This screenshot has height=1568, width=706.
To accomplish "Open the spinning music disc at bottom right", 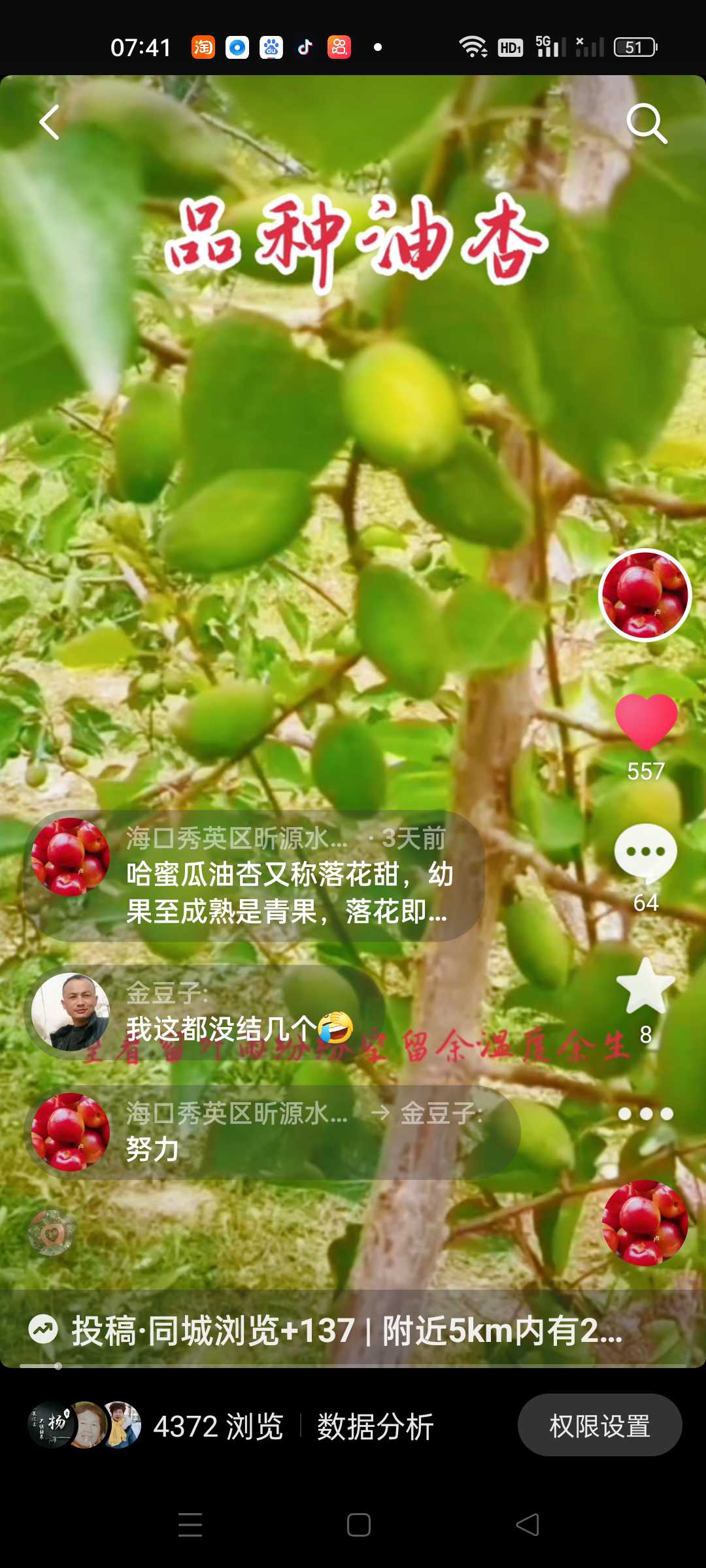I will [x=645, y=1223].
